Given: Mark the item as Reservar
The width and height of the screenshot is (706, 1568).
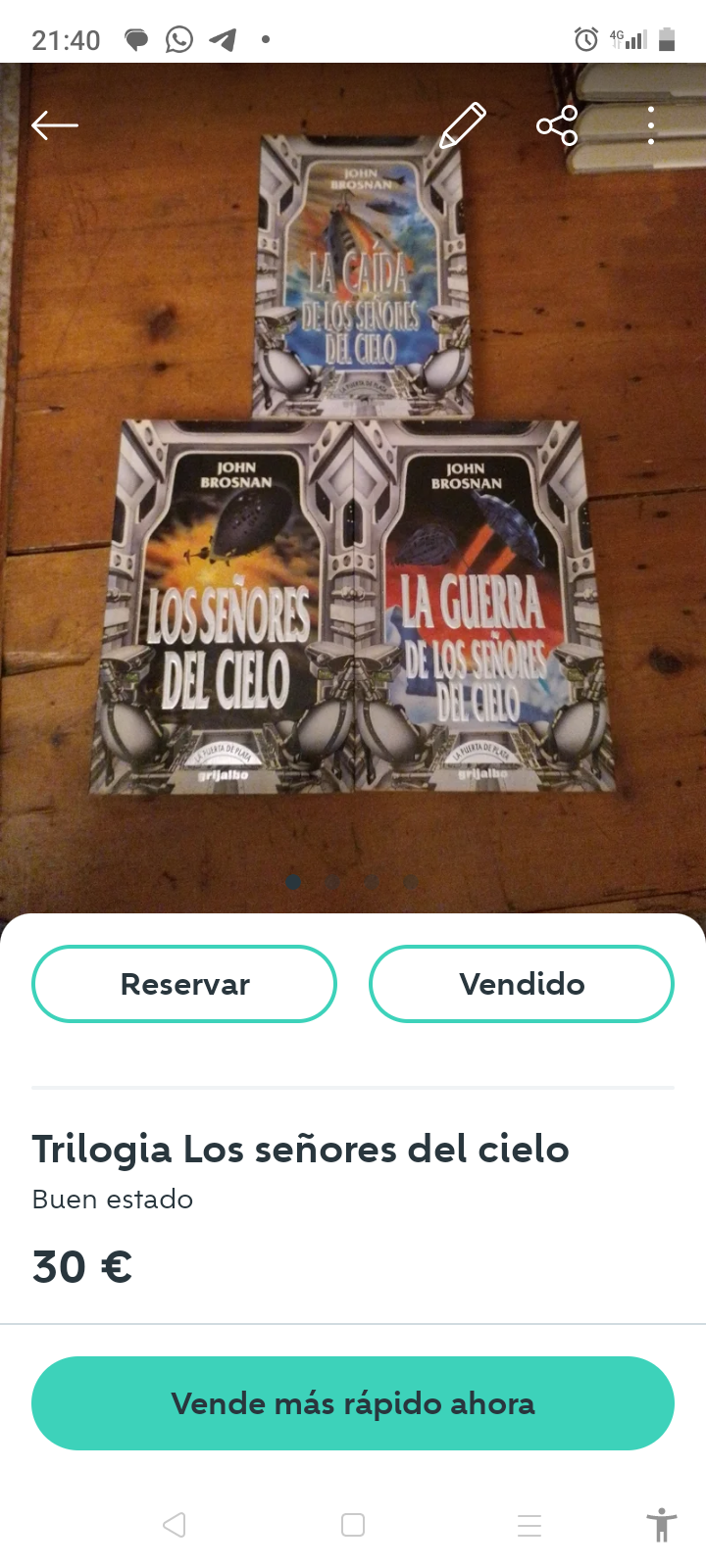Looking at the screenshot, I should click(x=184, y=984).
